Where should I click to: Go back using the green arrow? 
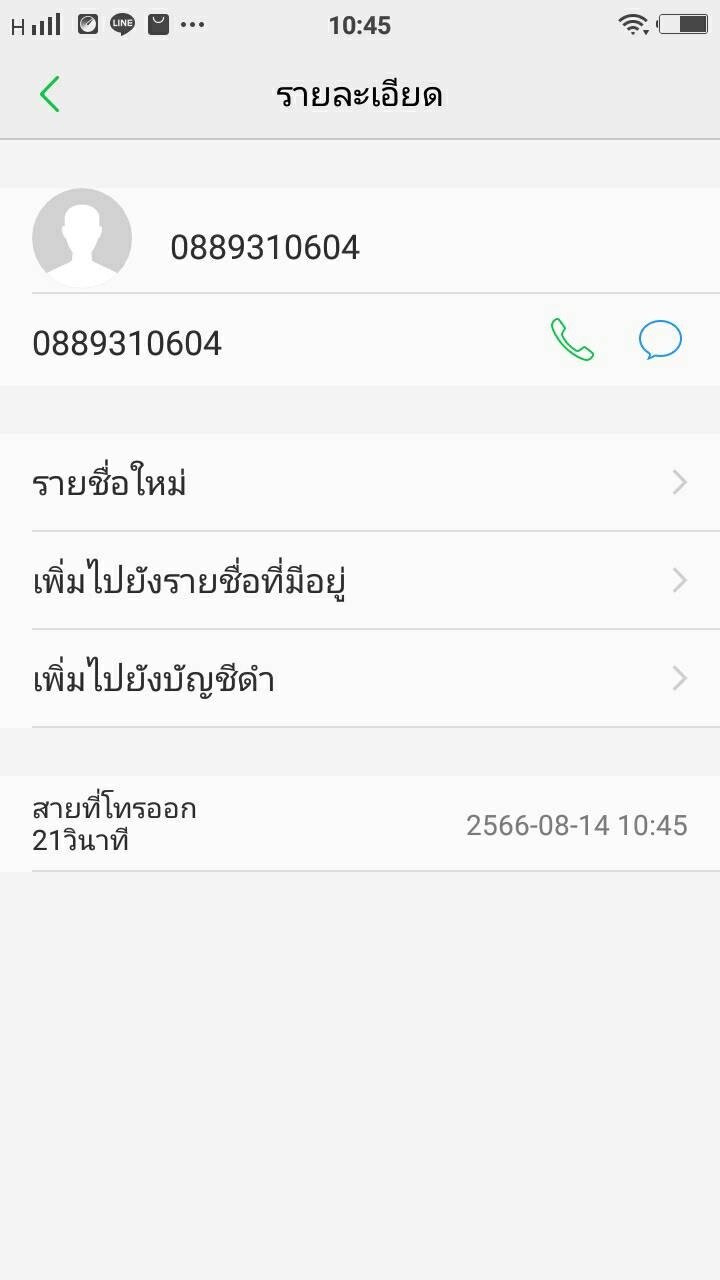50,94
